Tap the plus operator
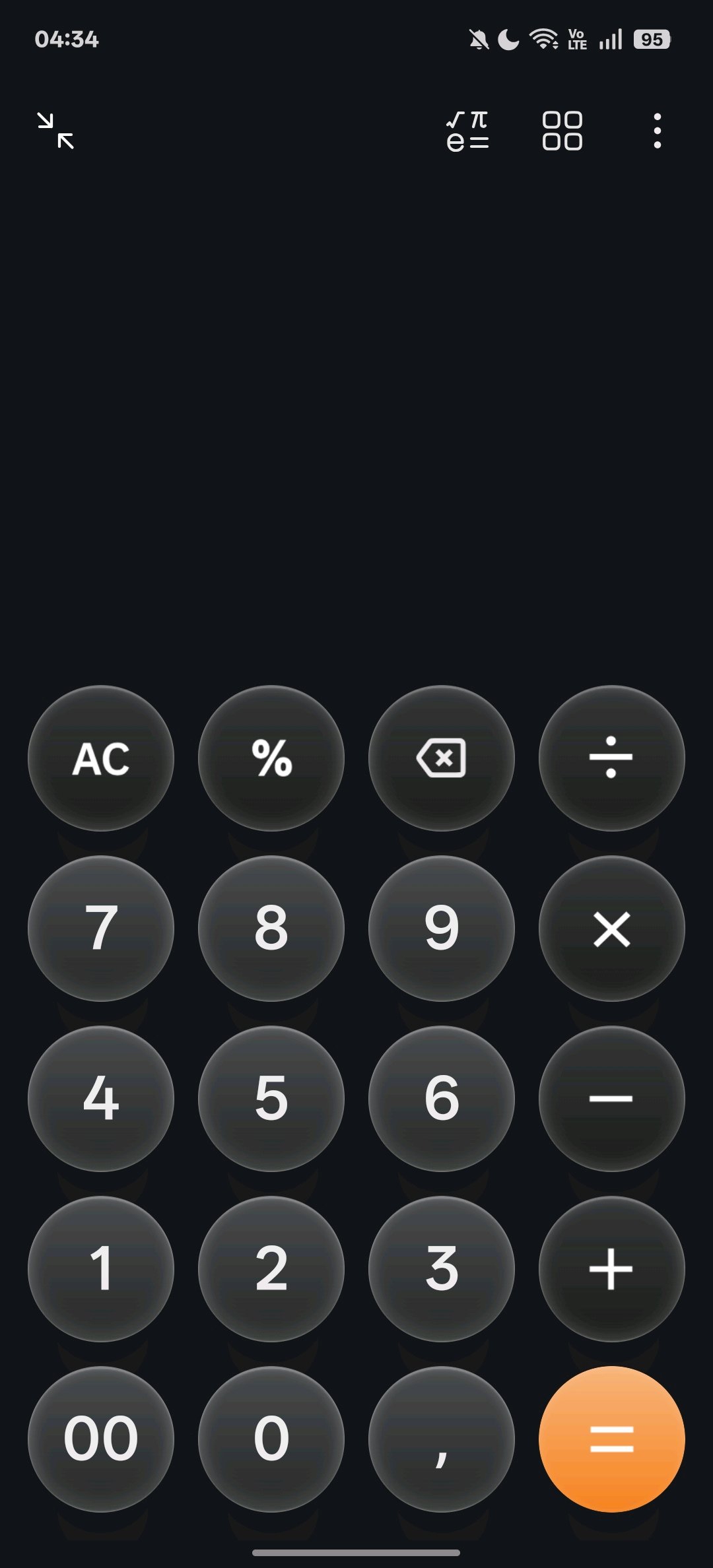 tap(612, 1269)
